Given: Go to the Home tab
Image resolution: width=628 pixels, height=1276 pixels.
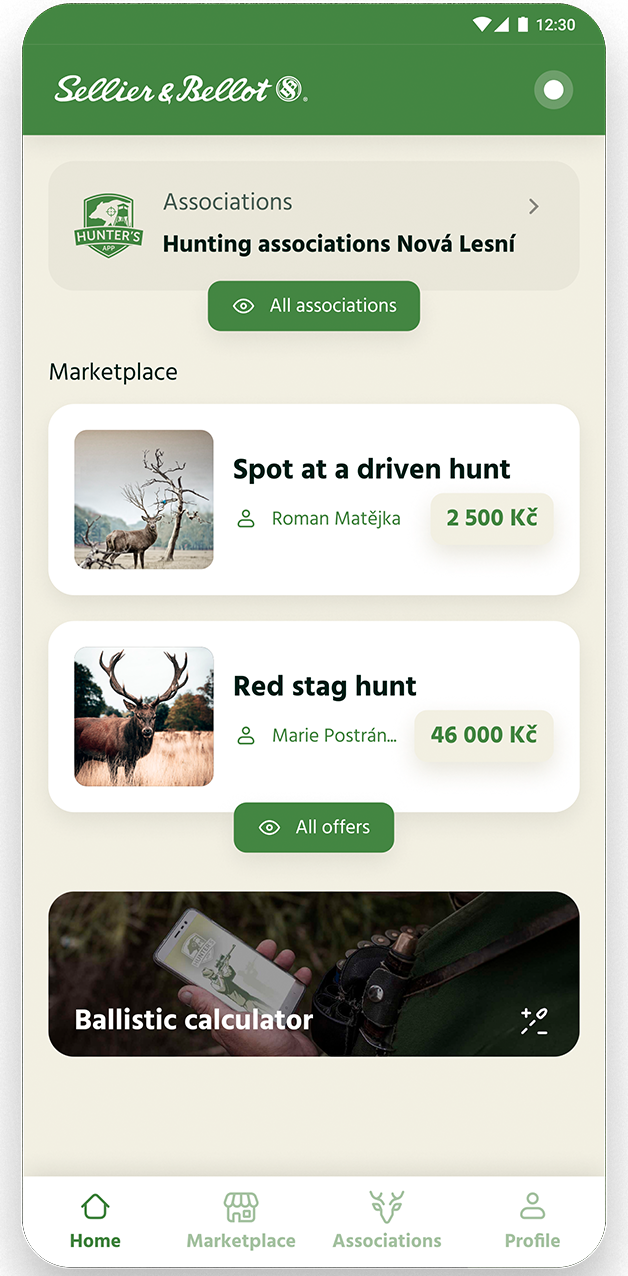Looking at the screenshot, I should (x=95, y=1221).
